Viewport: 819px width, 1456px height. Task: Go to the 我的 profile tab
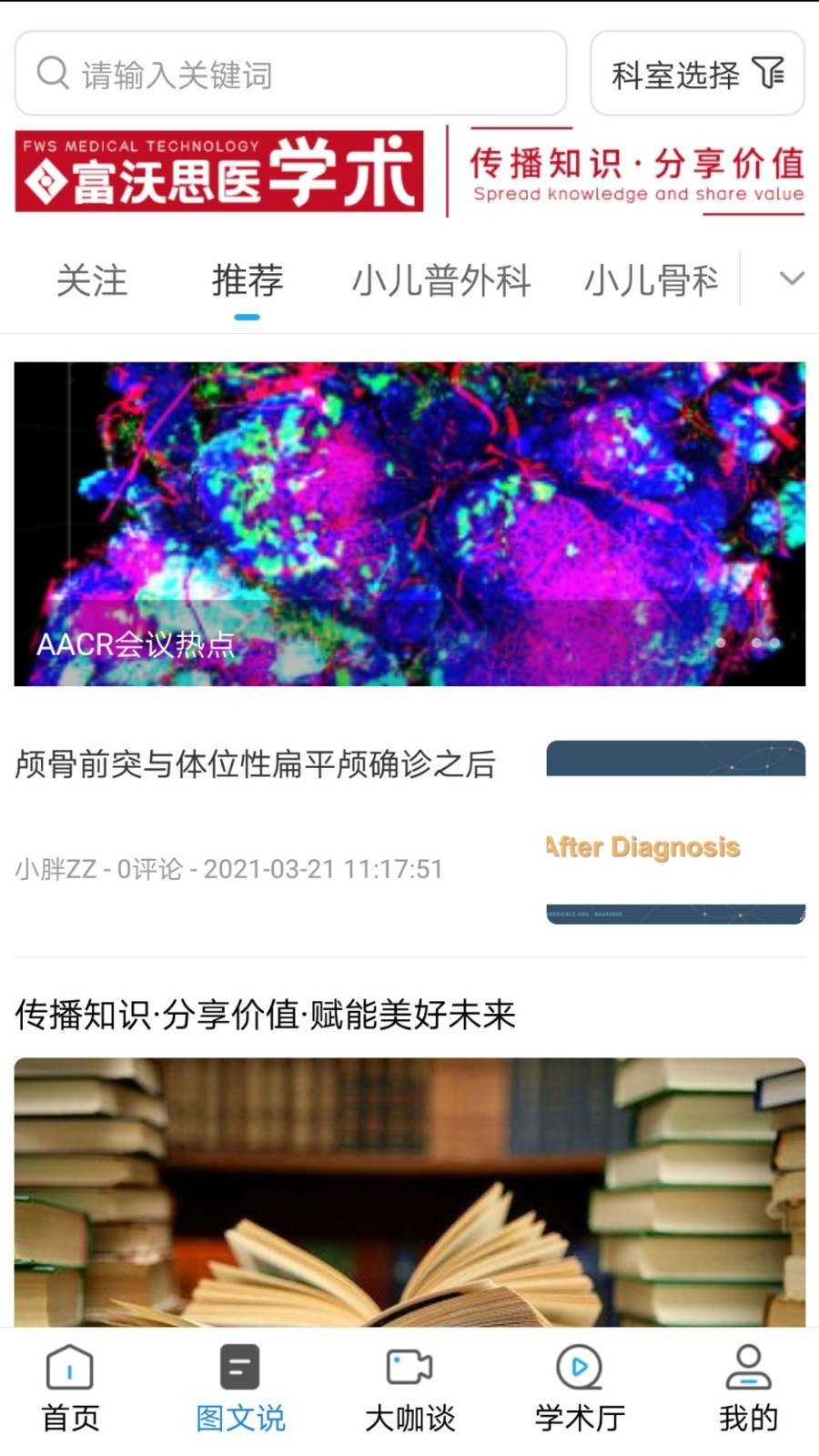(748, 1389)
